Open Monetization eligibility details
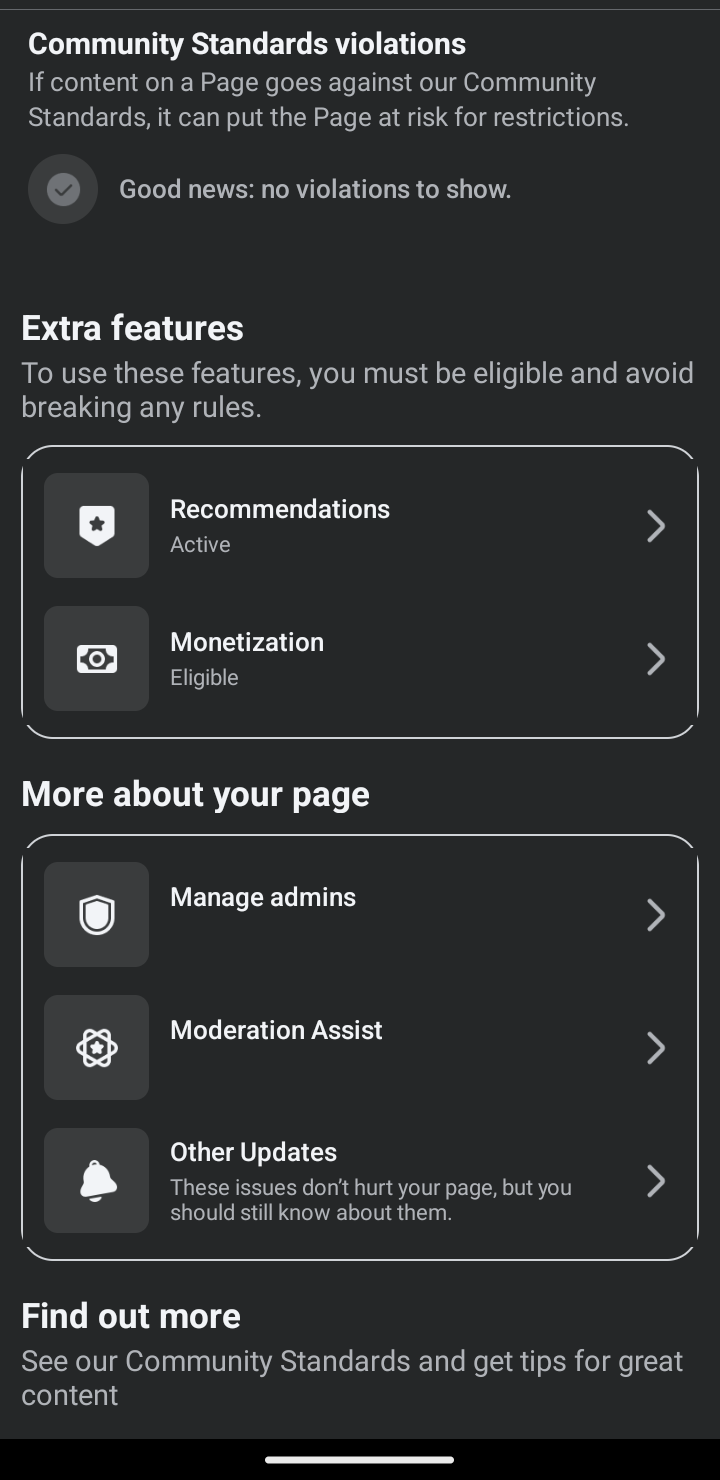This screenshot has height=1480, width=720. tap(359, 659)
